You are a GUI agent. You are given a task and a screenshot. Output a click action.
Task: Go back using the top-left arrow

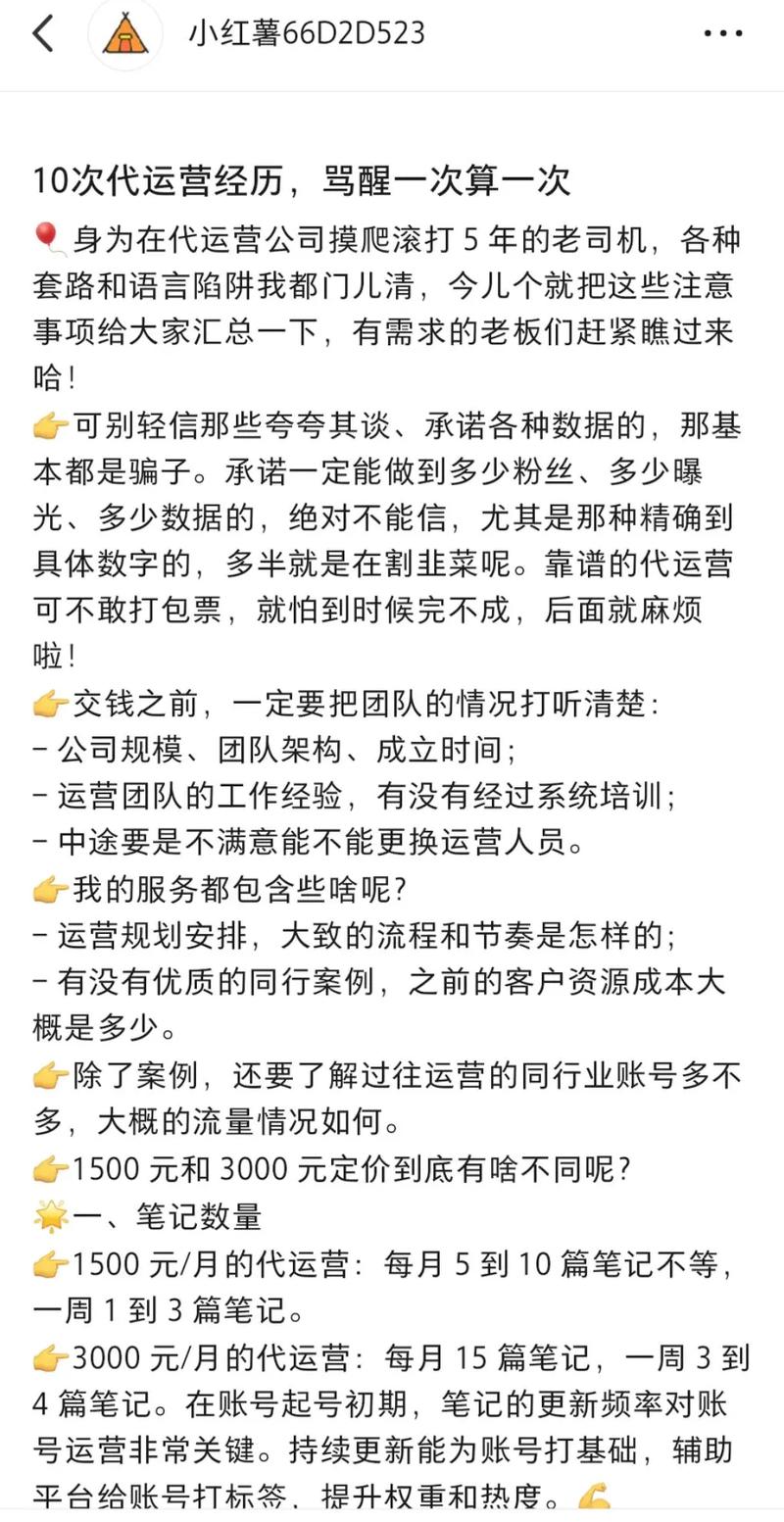[x=43, y=34]
